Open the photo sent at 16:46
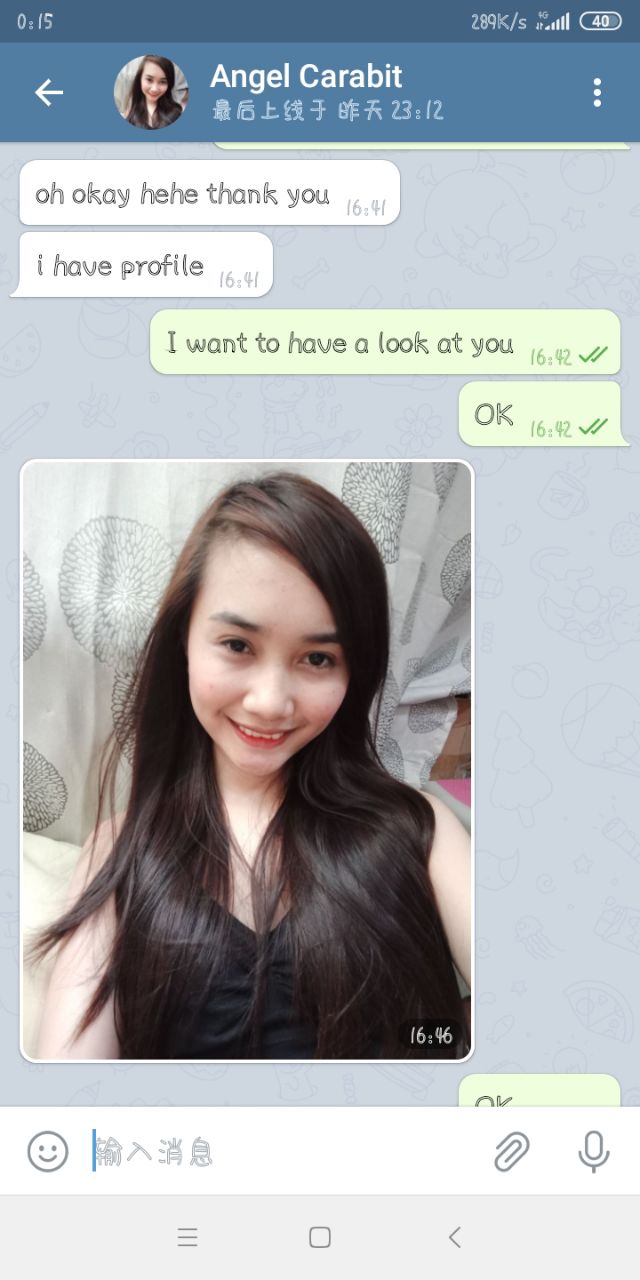 246,760
